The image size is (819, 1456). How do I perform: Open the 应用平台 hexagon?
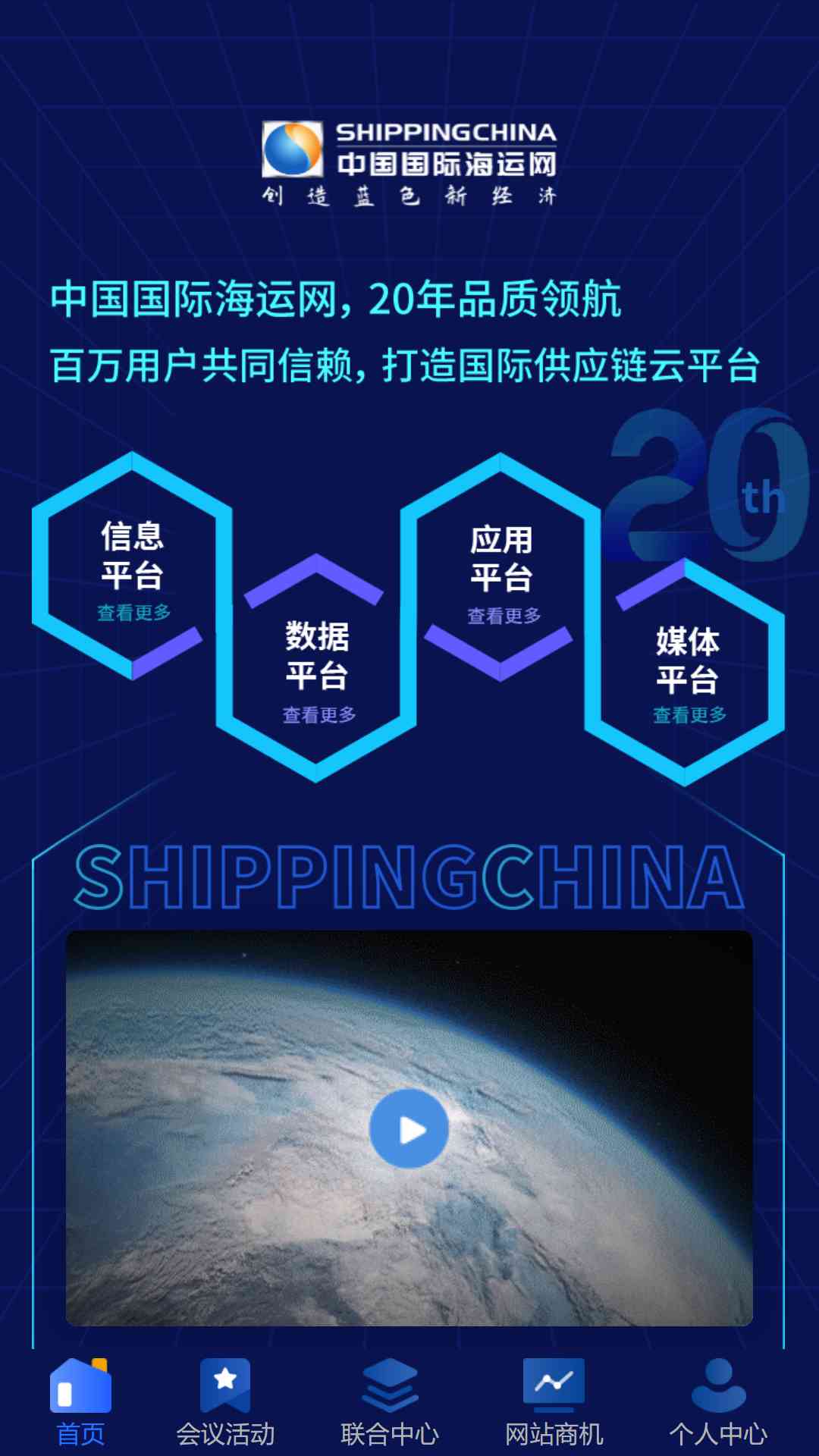point(501,569)
